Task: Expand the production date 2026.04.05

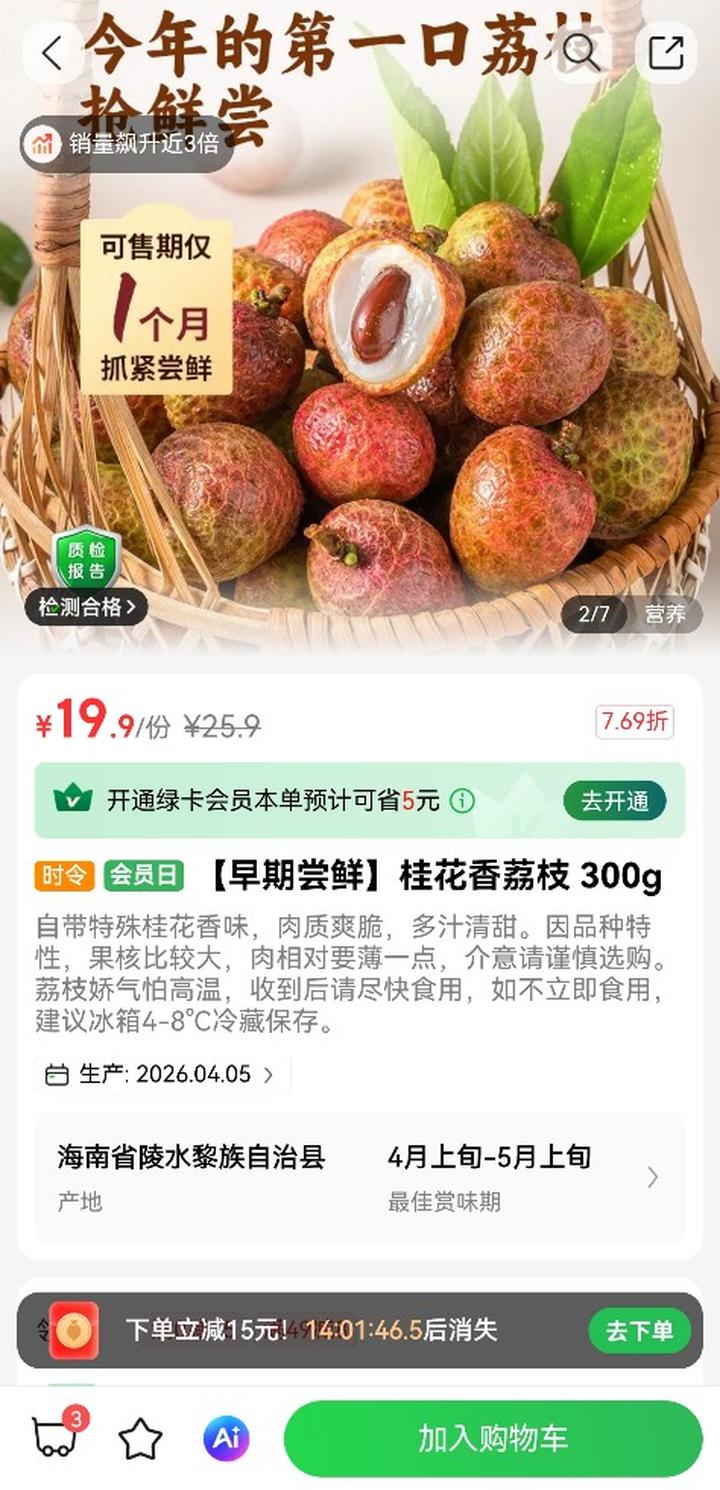Action: coord(163,1075)
